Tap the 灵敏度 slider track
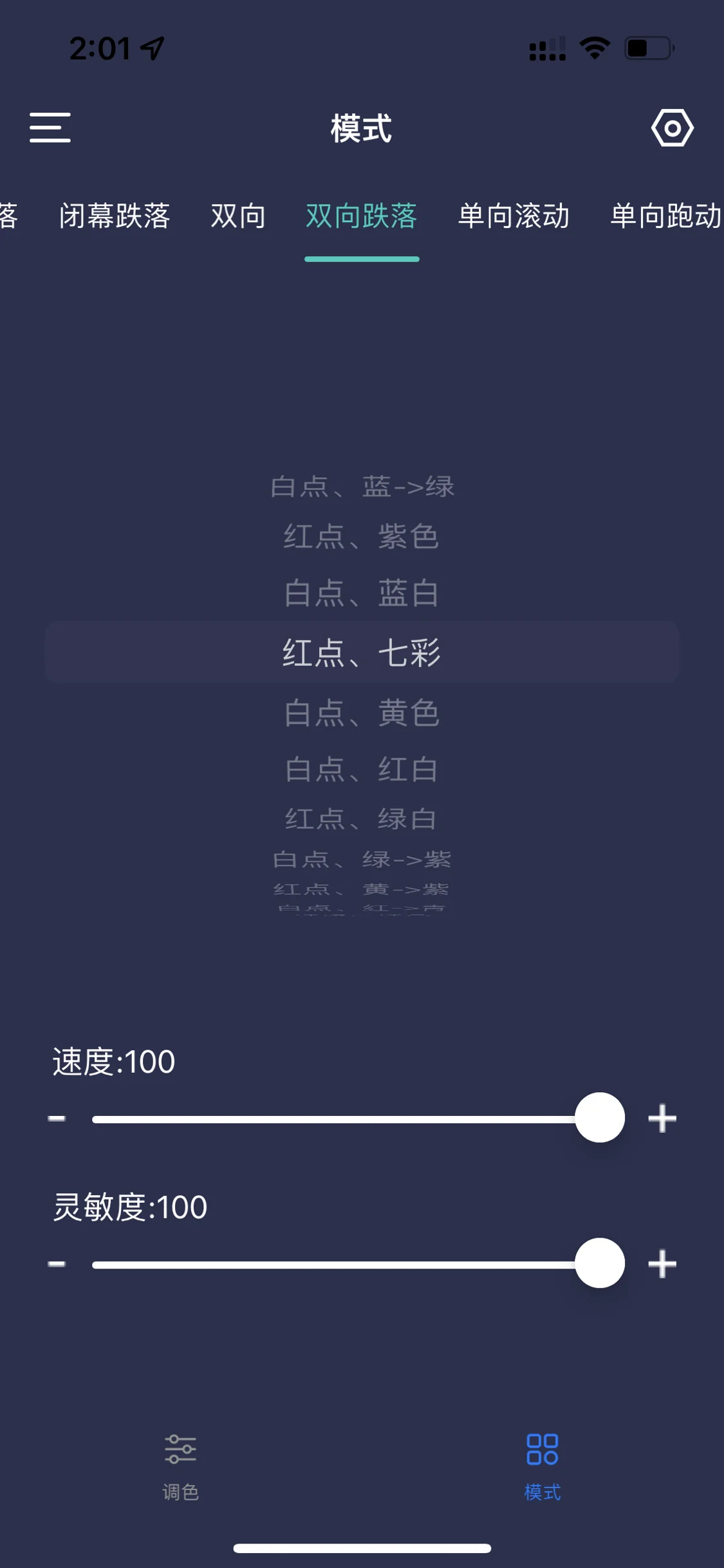 click(x=346, y=1265)
